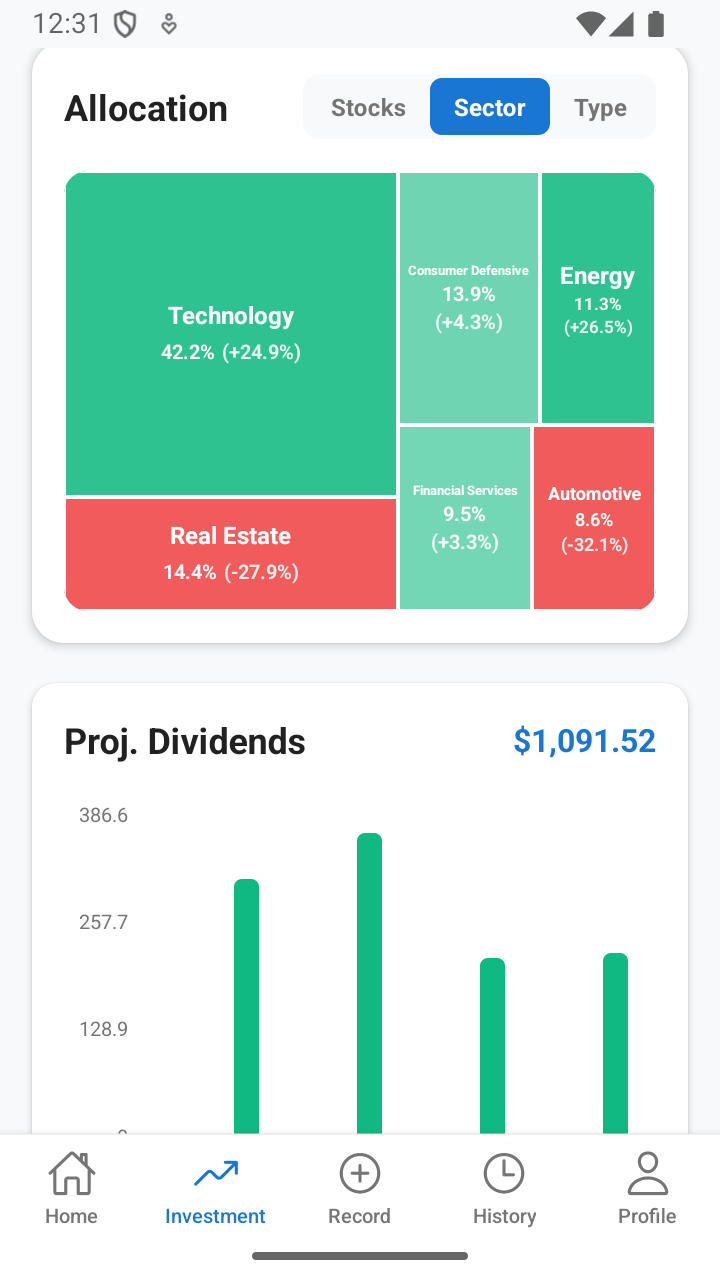Open History via the clock icon
This screenshot has height=1280, width=720.
point(504,1172)
